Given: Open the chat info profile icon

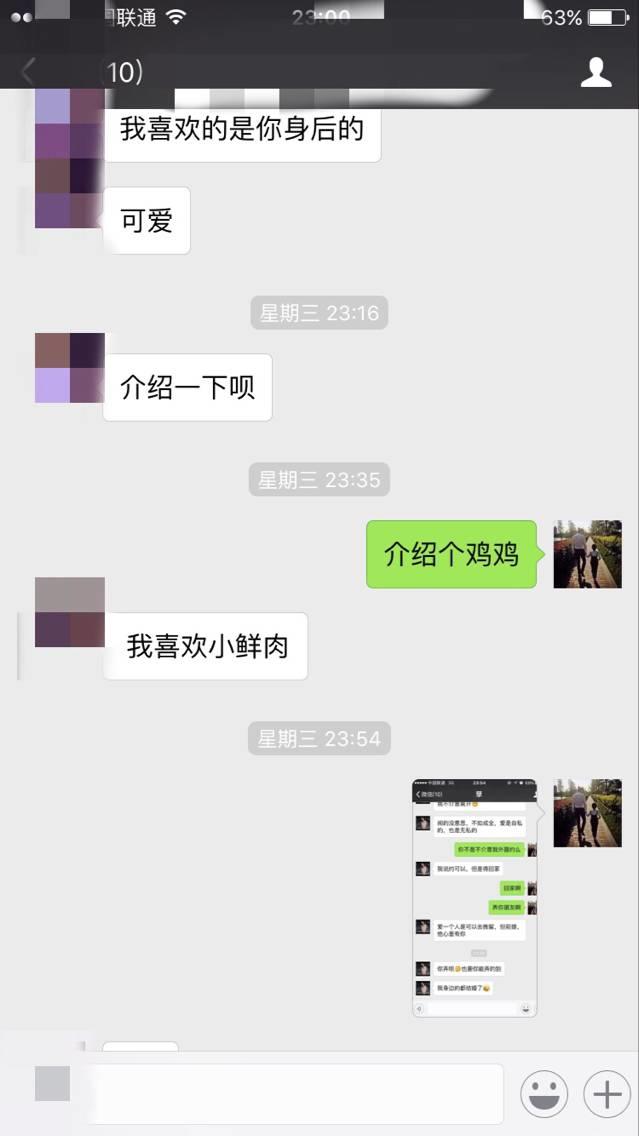Looking at the screenshot, I should click(596, 72).
